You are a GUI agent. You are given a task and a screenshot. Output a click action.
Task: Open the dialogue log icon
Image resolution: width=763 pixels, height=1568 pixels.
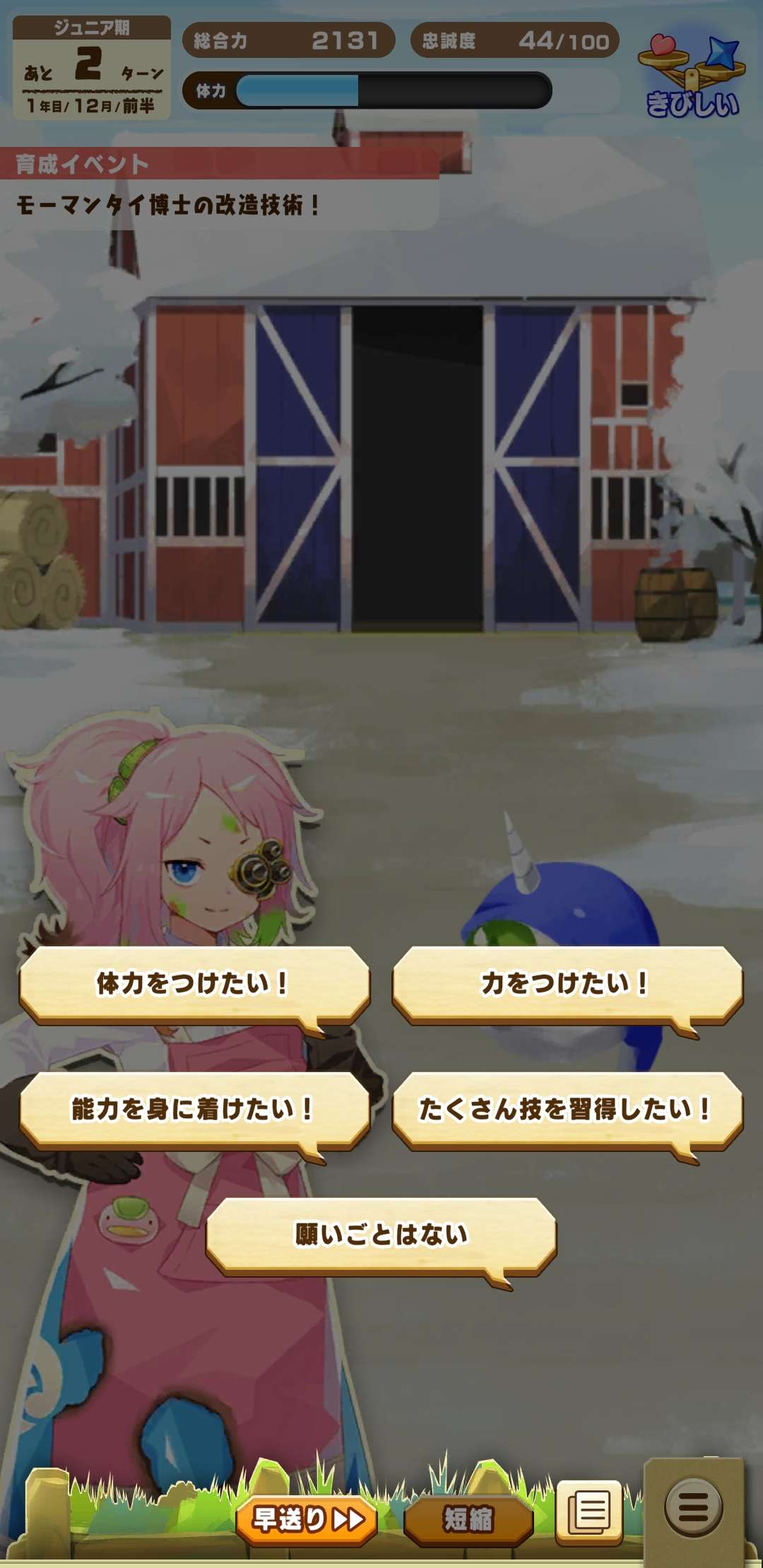click(x=590, y=1513)
